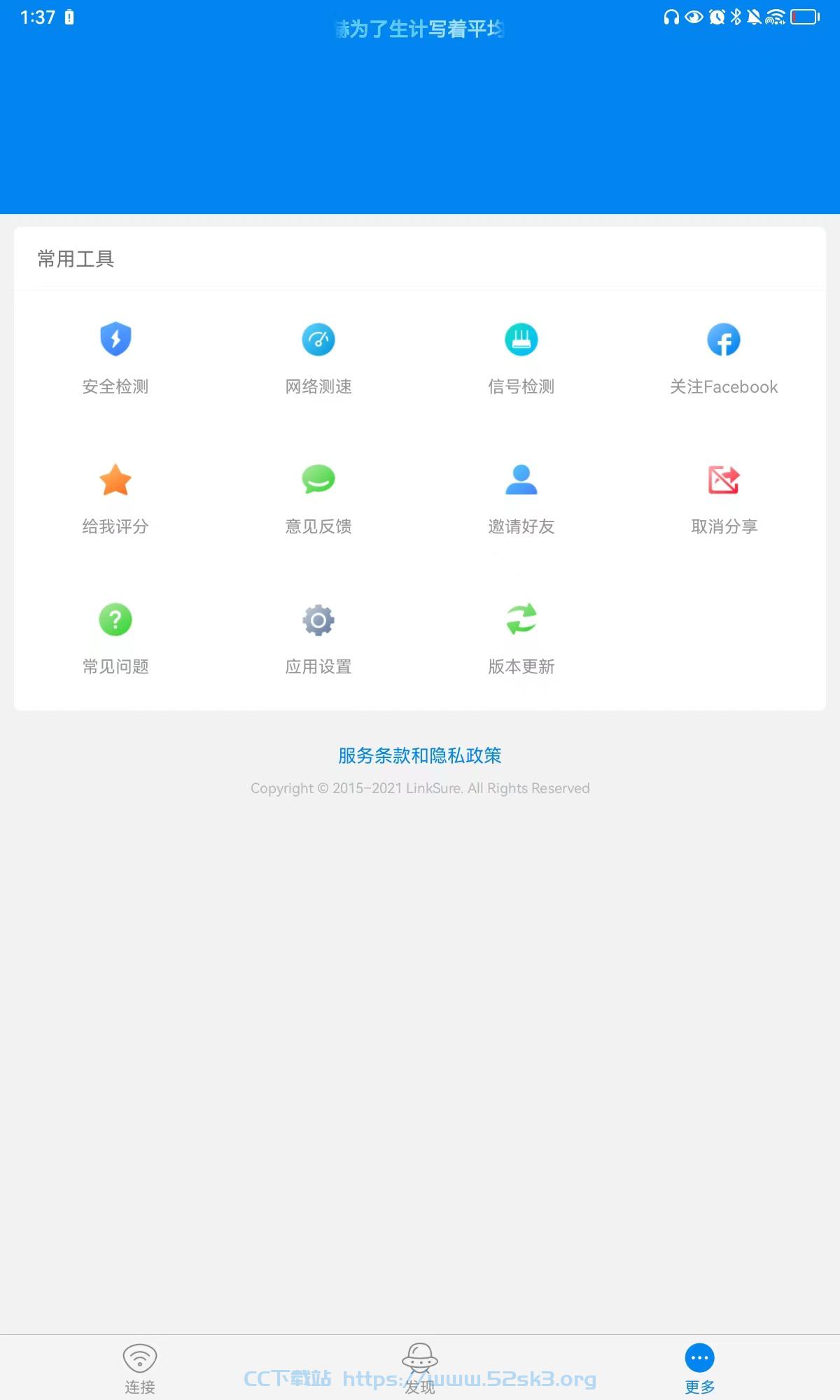Open 取消分享 to cancel sharing

click(x=724, y=498)
